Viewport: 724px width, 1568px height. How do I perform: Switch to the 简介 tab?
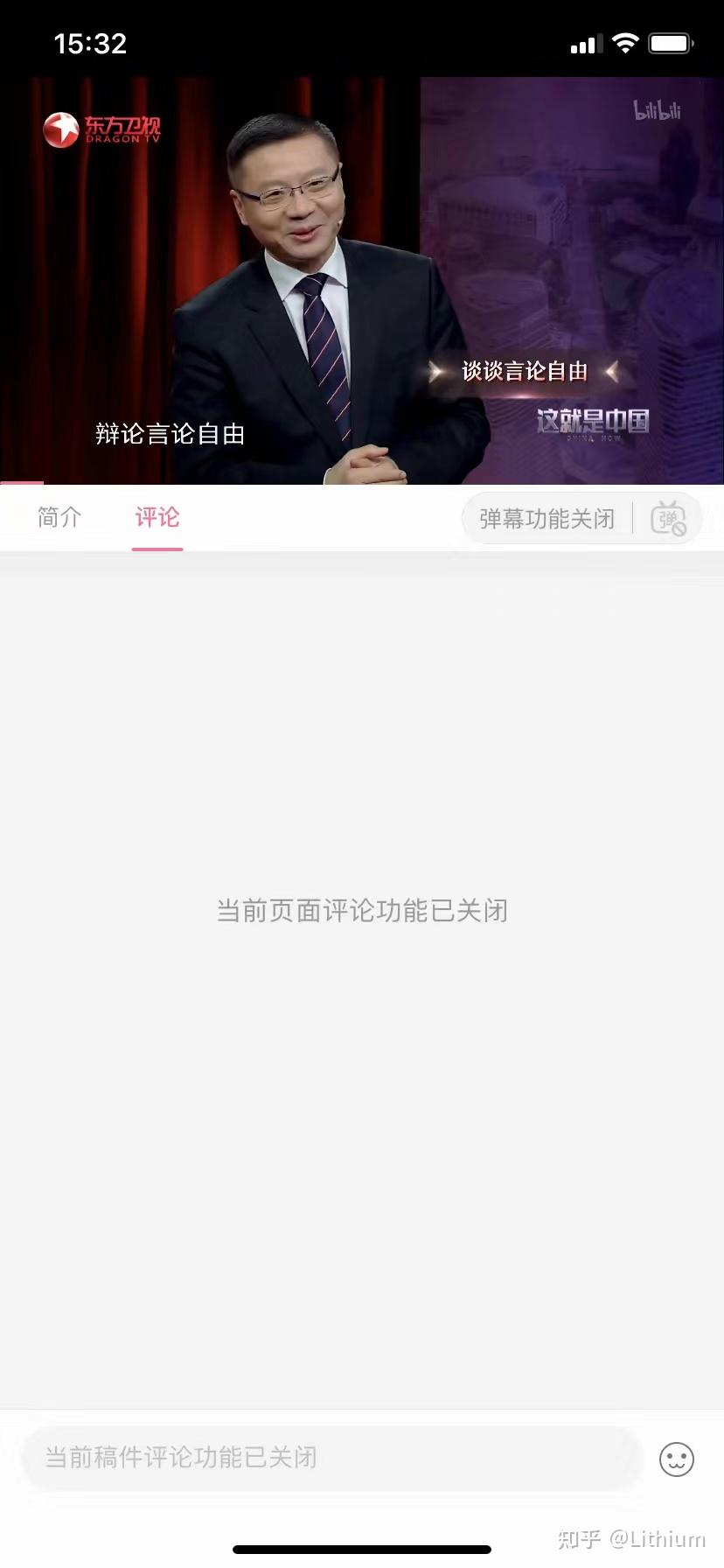tap(58, 518)
